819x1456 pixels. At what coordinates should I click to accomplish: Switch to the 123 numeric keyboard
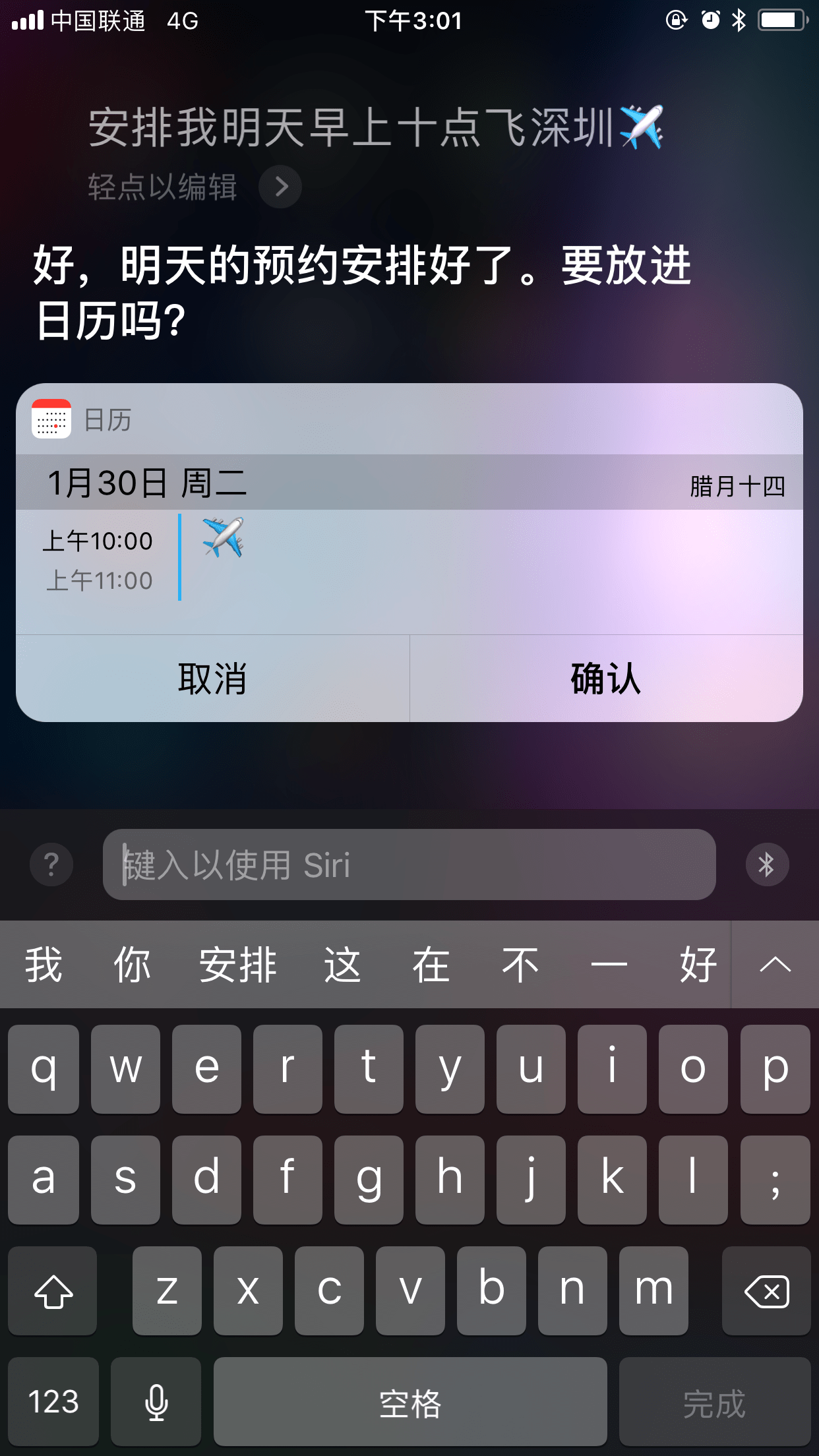tap(53, 1401)
